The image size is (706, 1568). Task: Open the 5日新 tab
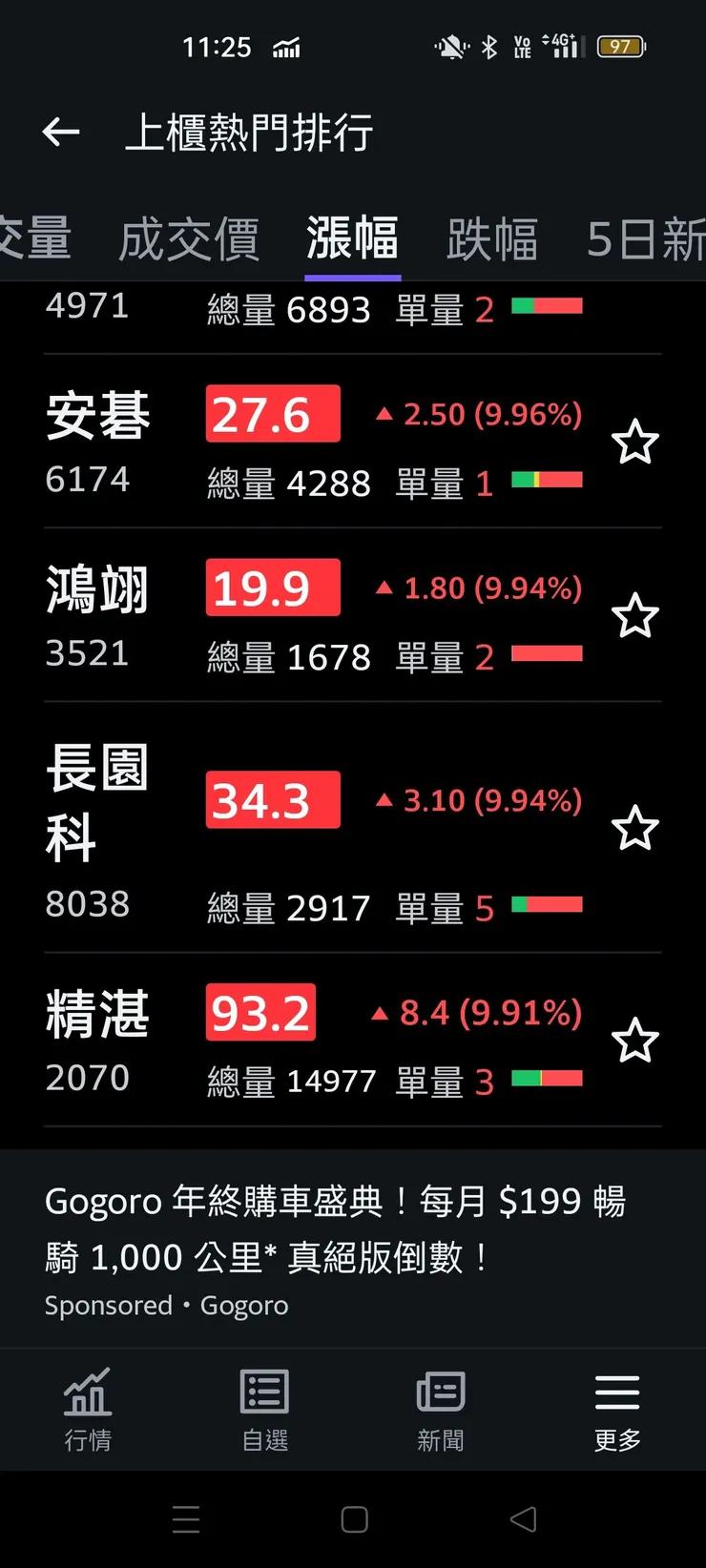tap(645, 238)
